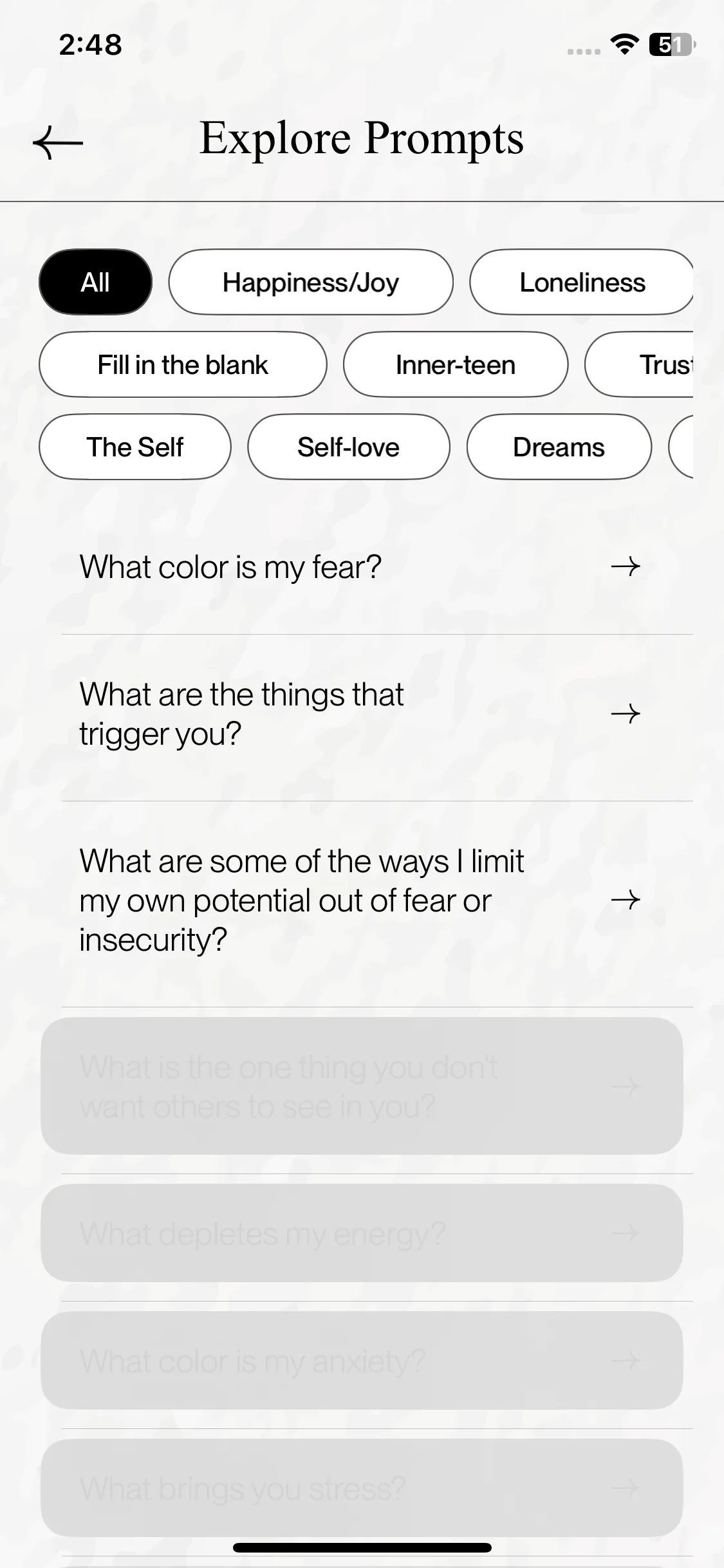Open What brings you stress? prompt
The width and height of the screenshot is (724, 1568).
362,1488
